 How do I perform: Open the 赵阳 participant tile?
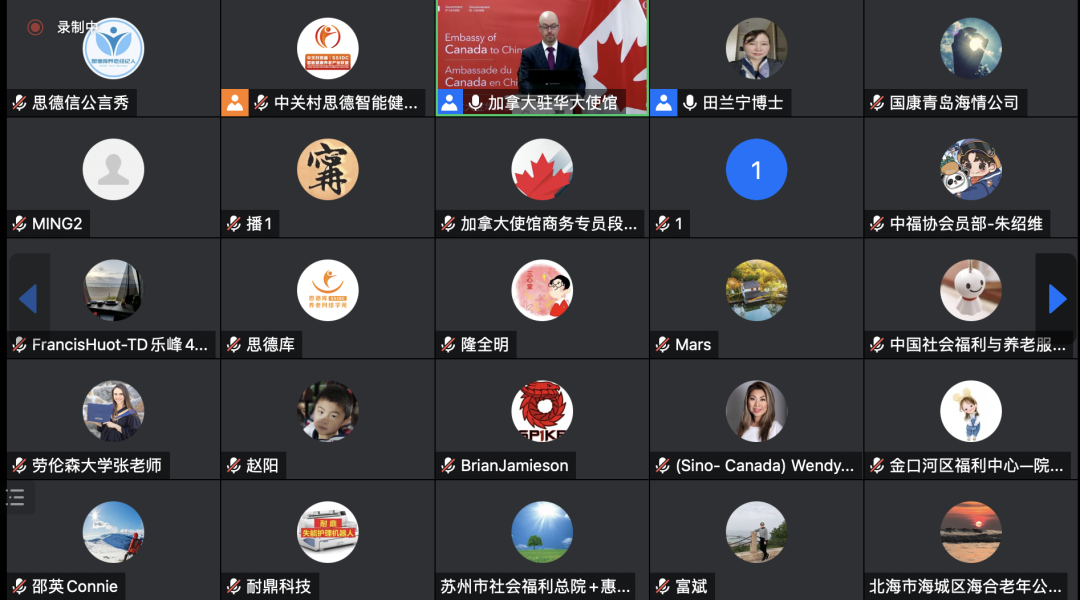point(327,418)
